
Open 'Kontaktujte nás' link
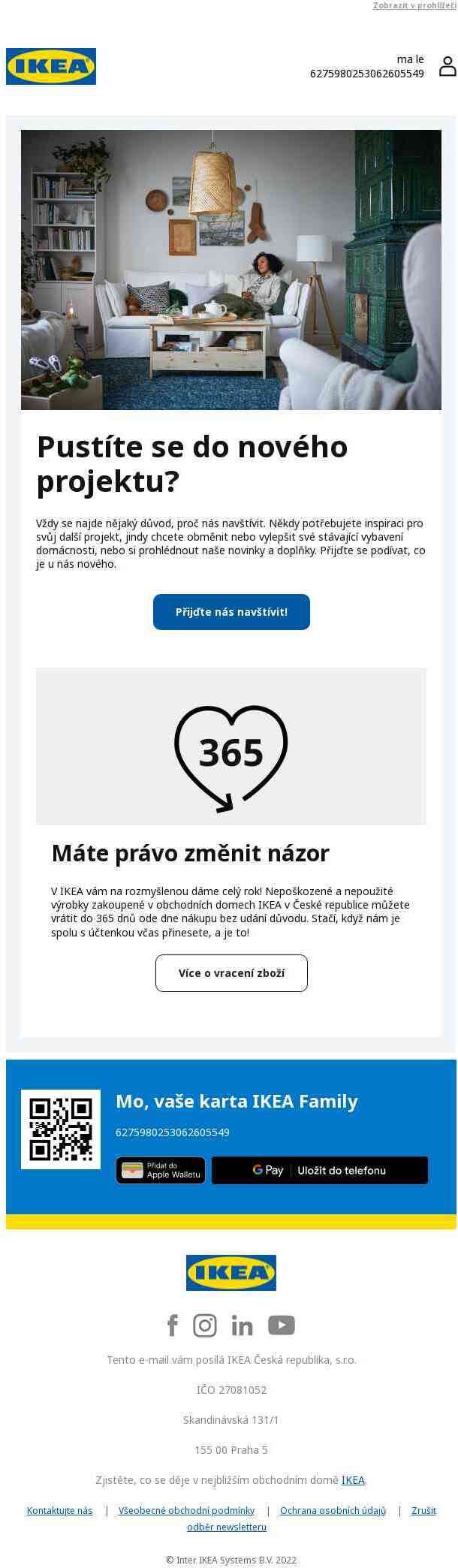(60, 1510)
